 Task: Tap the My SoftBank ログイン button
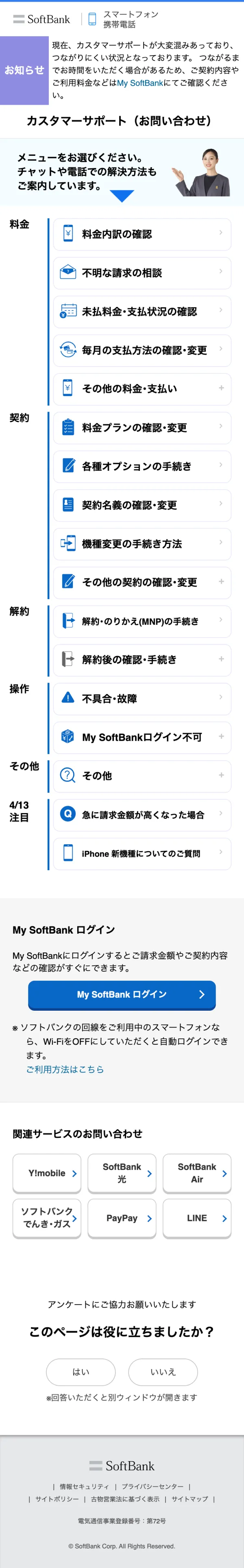[122, 994]
